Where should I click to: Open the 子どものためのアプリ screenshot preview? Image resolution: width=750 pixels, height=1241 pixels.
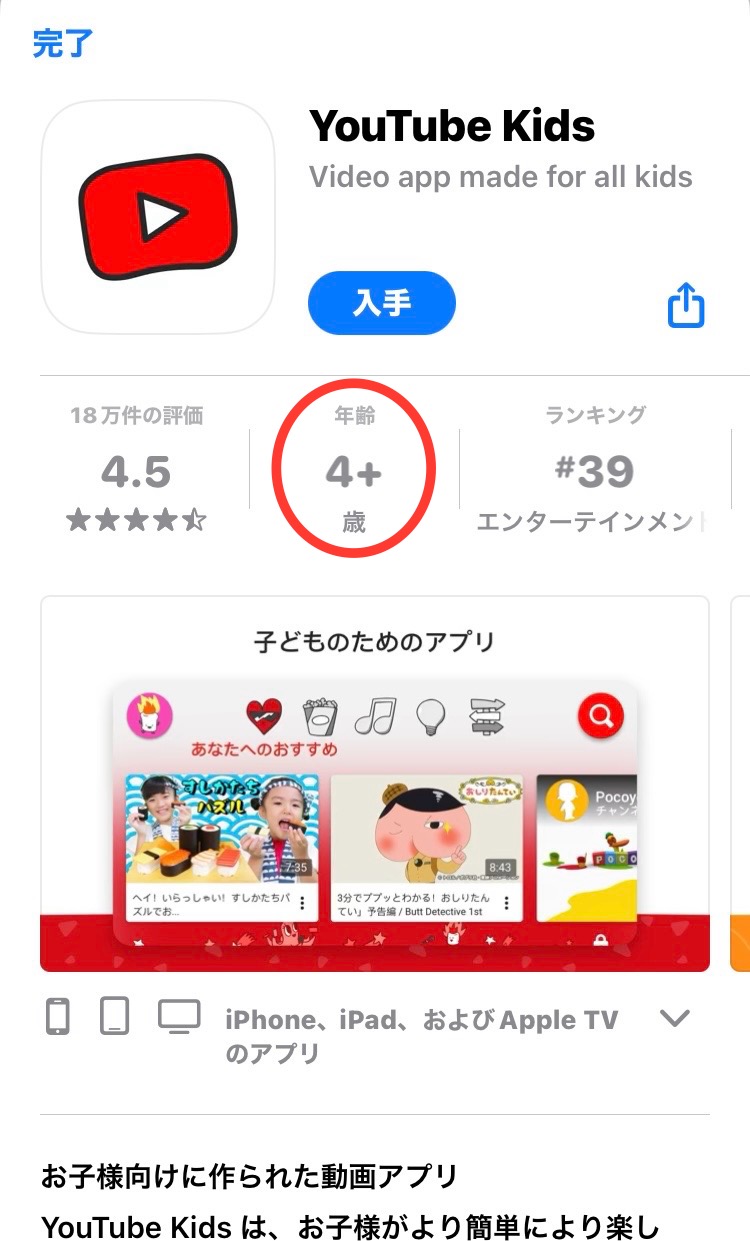(x=374, y=783)
